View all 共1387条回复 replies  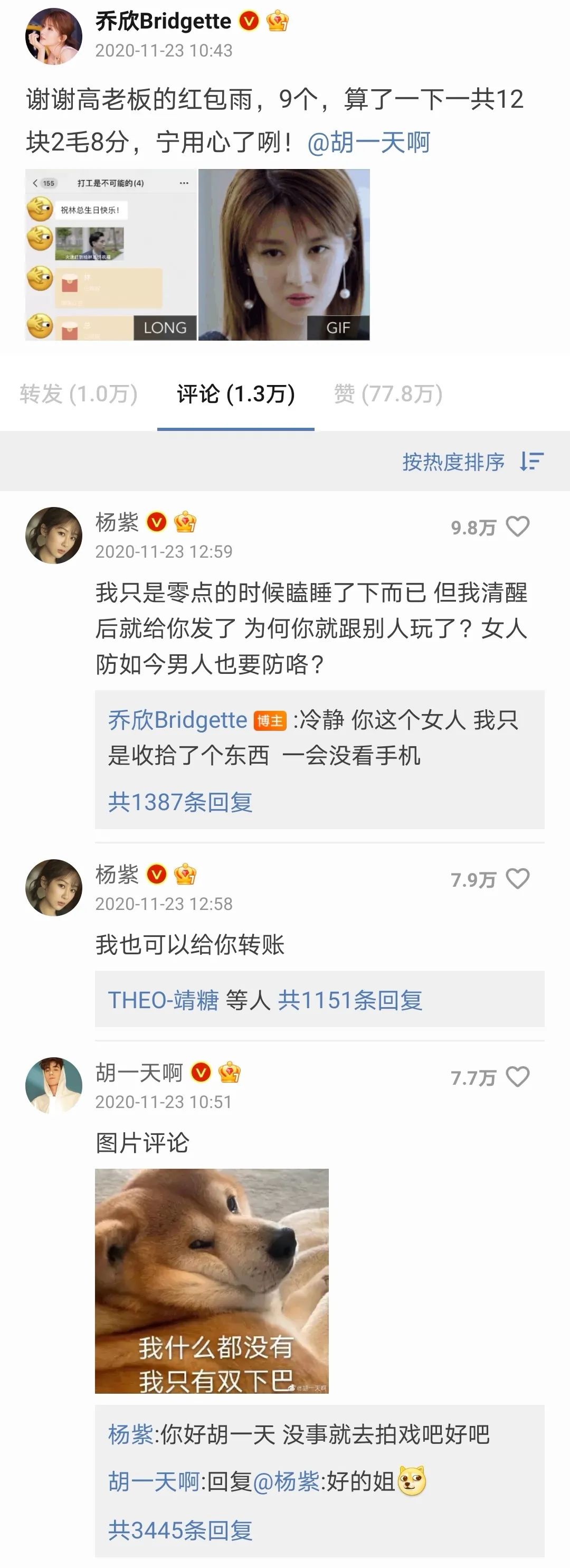click(x=180, y=802)
